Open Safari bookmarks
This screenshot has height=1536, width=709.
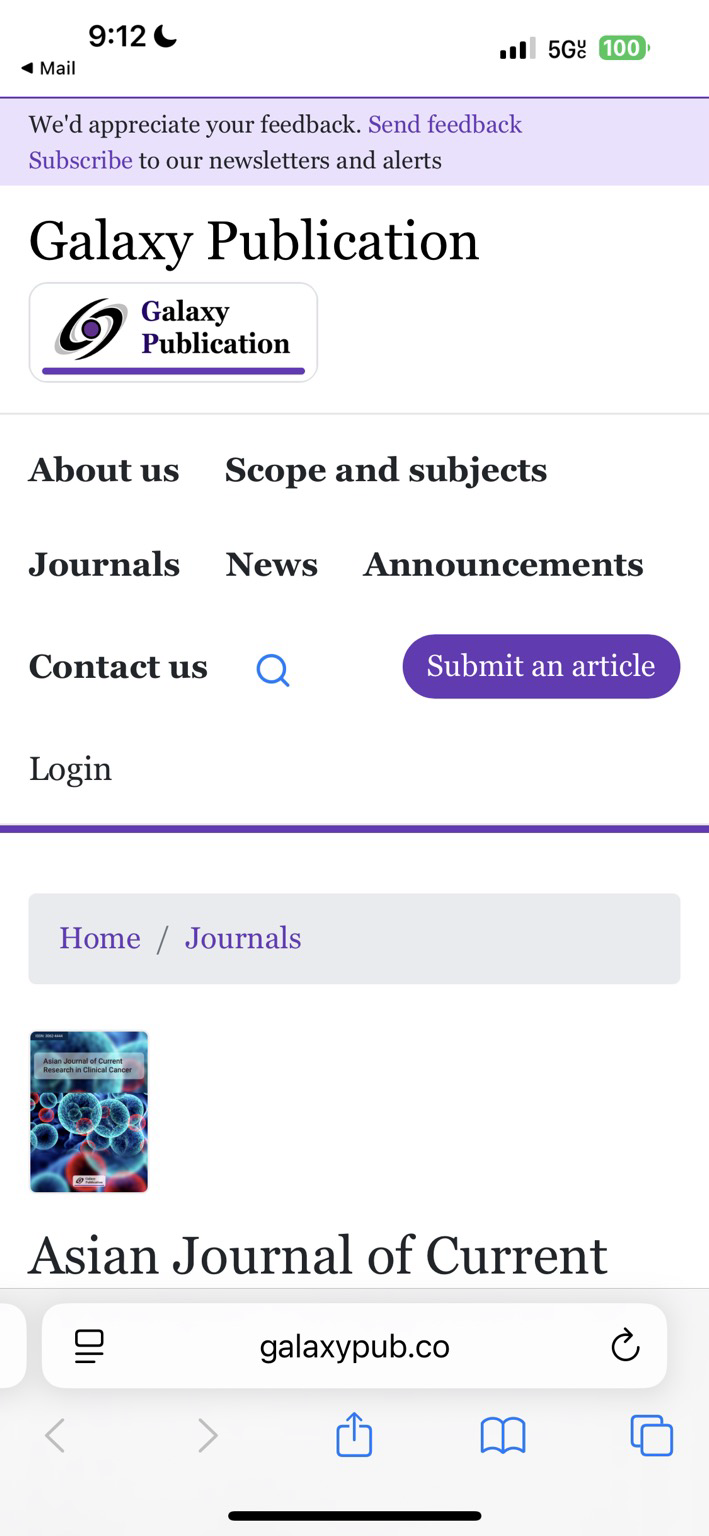tap(503, 1436)
